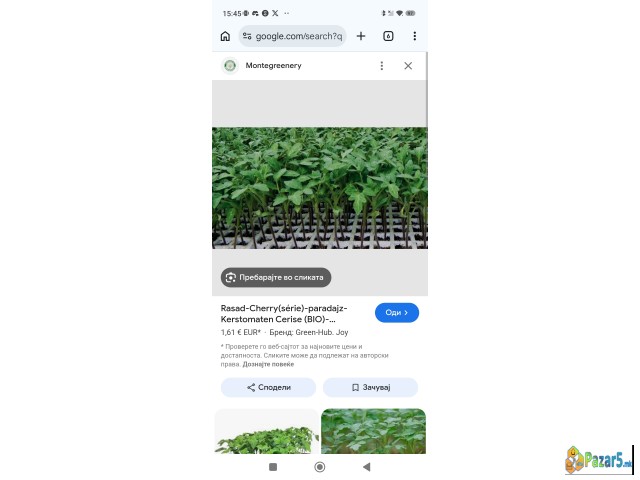Save the image with Зачувај
The height and width of the screenshot is (480, 640).
tap(369, 387)
